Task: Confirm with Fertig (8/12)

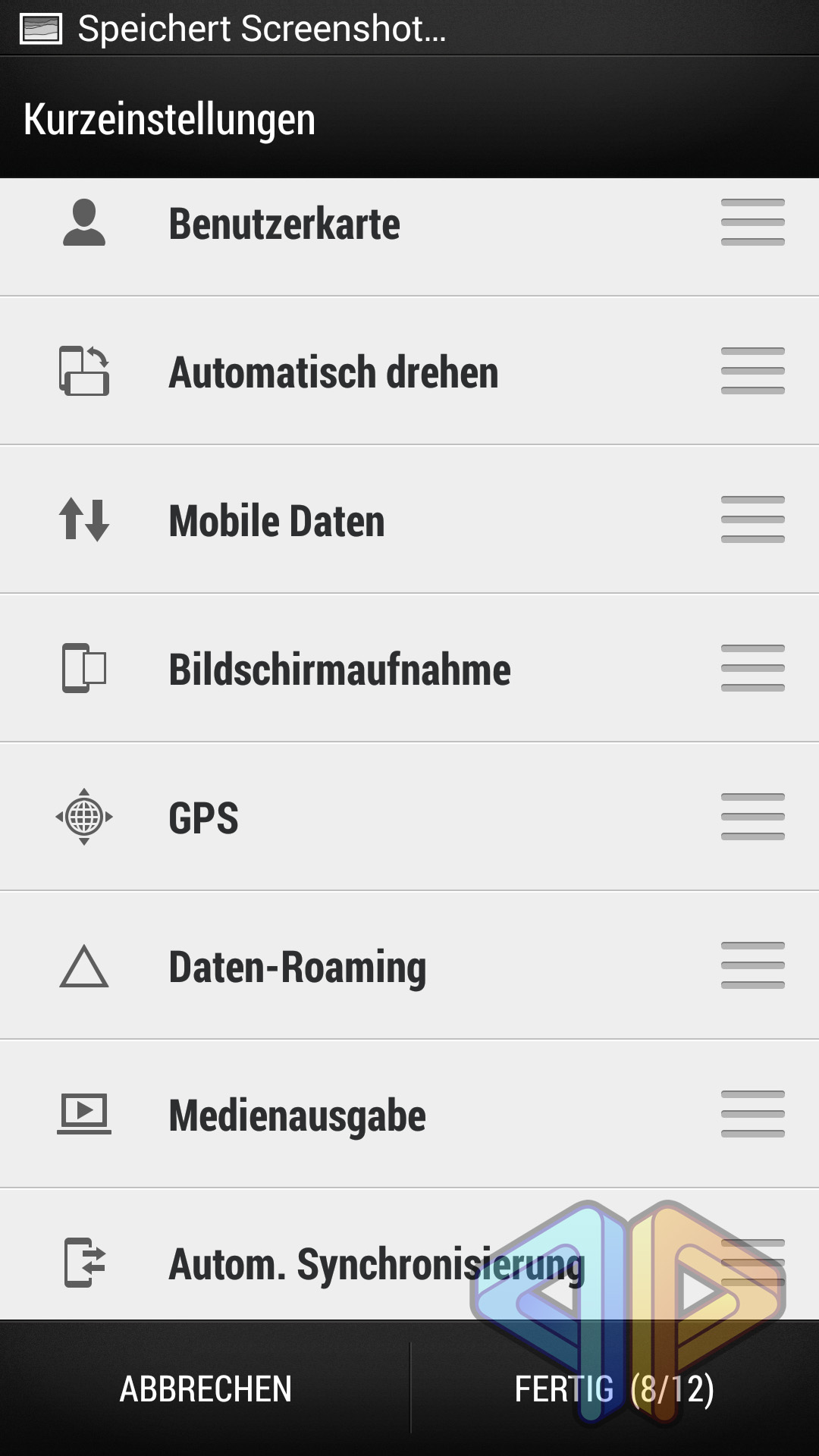Action: (x=615, y=1389)
